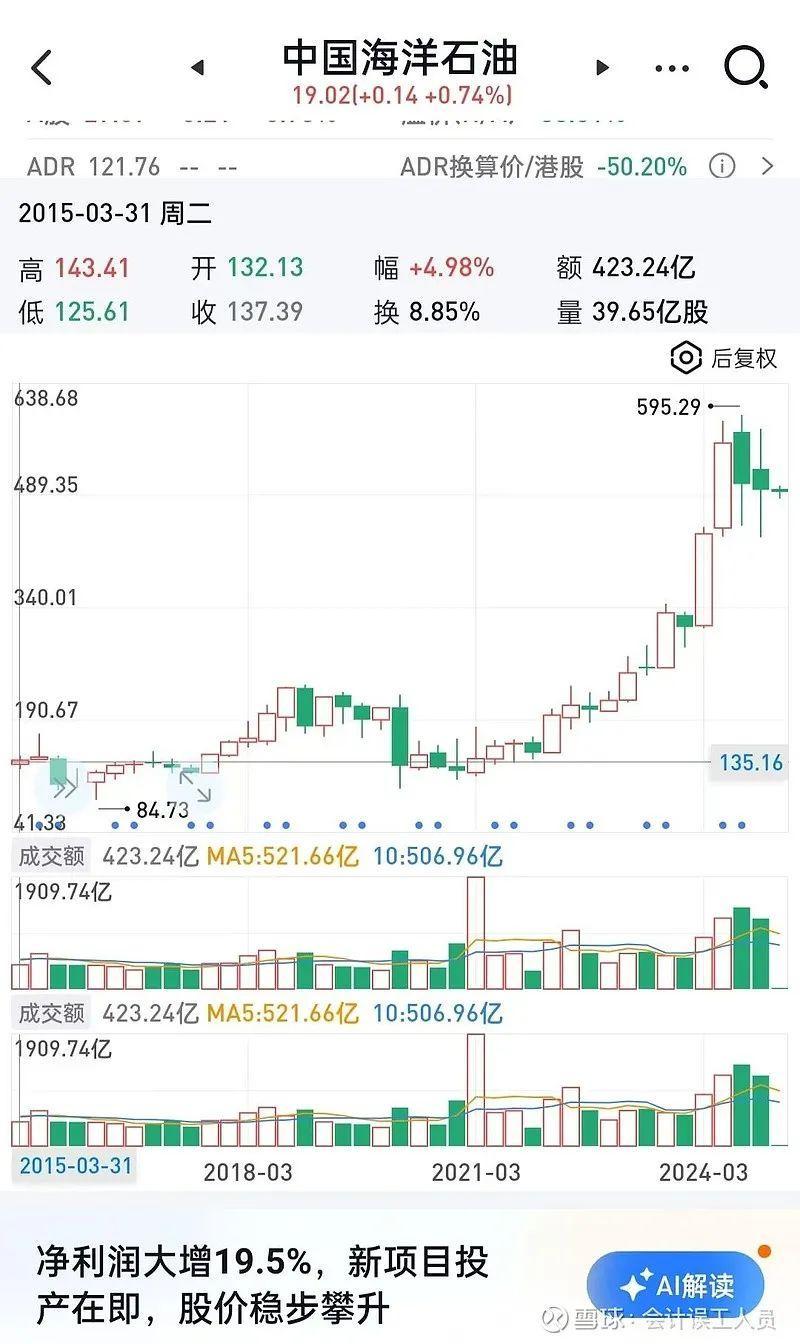Viewport: 800px width, 1344px height.
Task: Tap the Xueqiu logo watermark at bottom
Action: click(554, 1320)
